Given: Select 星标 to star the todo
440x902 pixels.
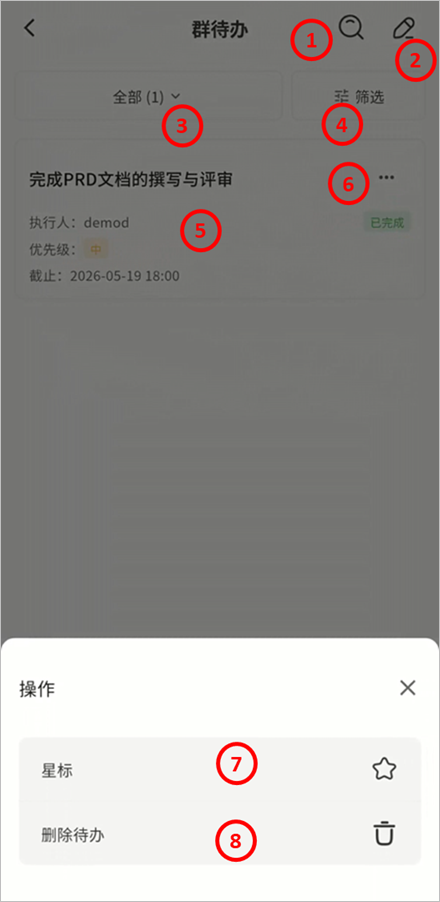Looking at the screenshot, I should pyautogui.click(x=220, y=770).
